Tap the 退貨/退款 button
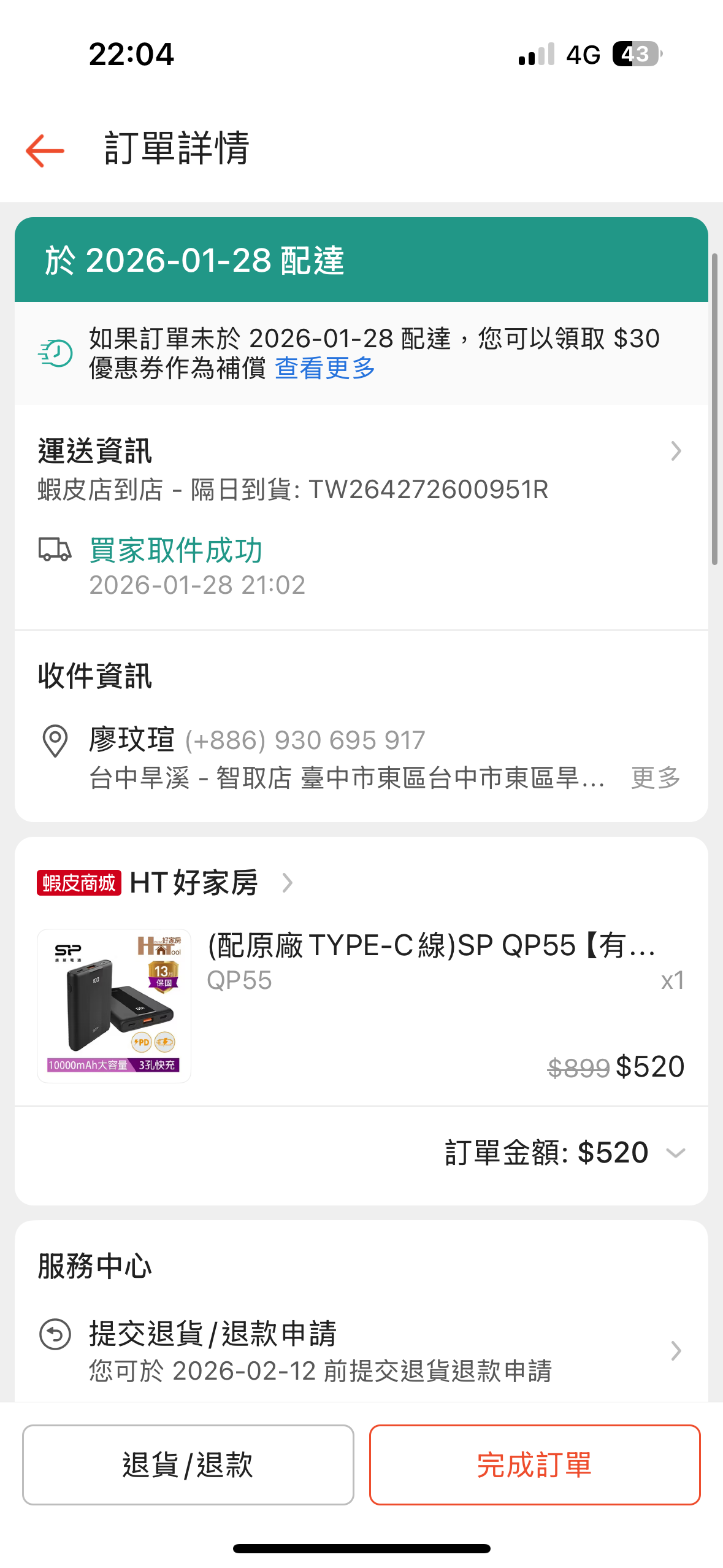This screenshot has height=1568, width=723. tap(188, 1464)
